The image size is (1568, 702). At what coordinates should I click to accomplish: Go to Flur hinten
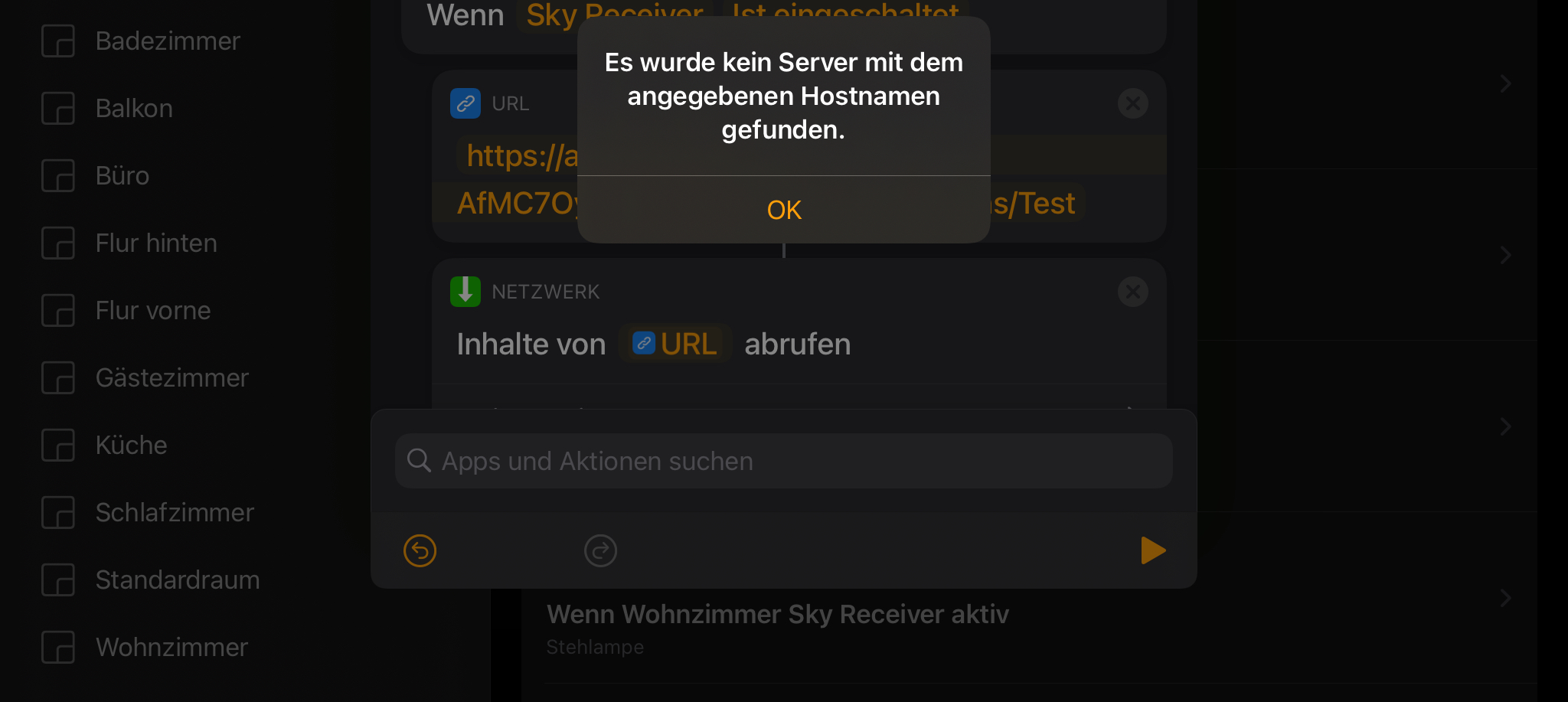(x=156, y=243)
